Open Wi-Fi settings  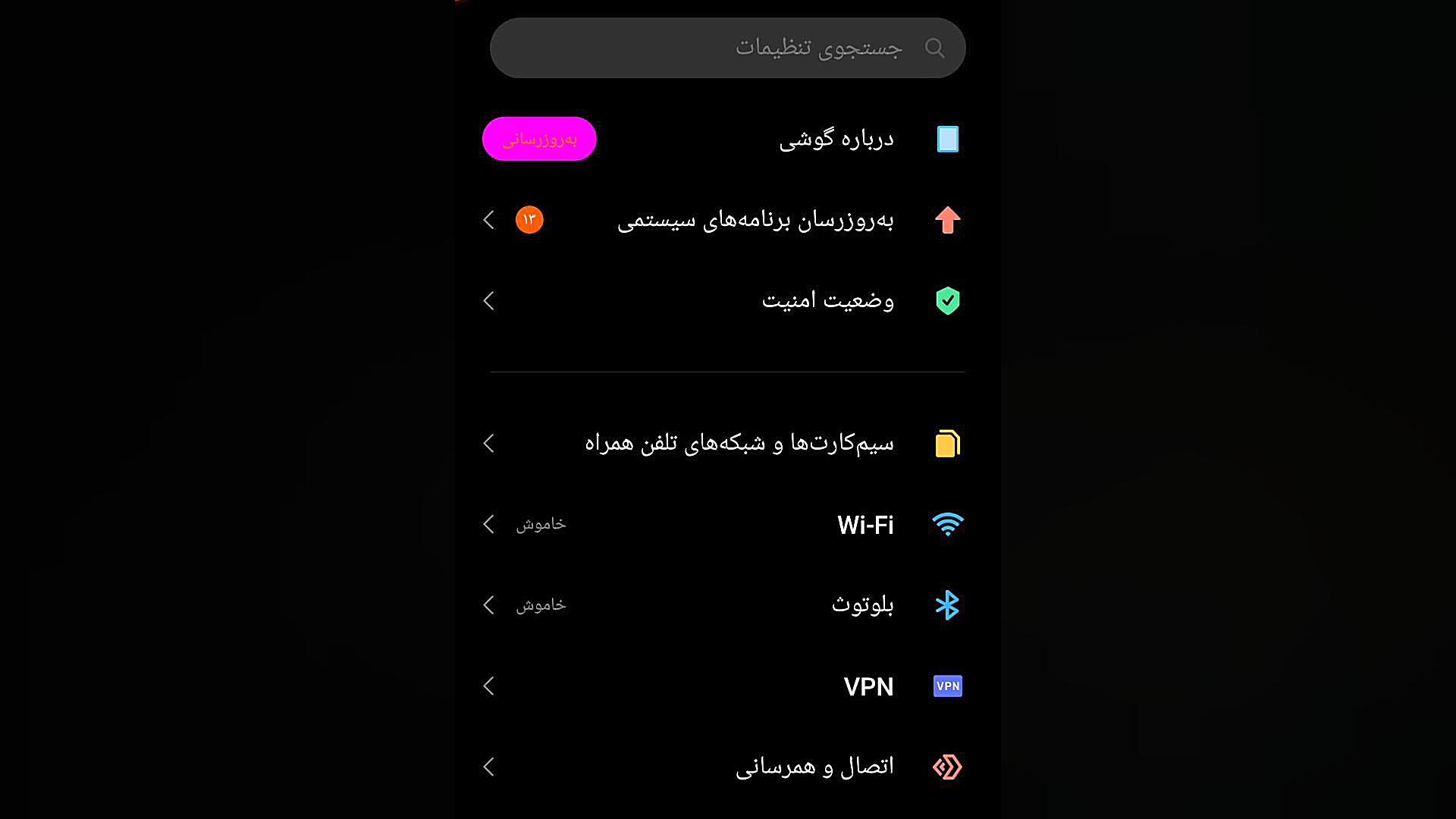(864, 525)
